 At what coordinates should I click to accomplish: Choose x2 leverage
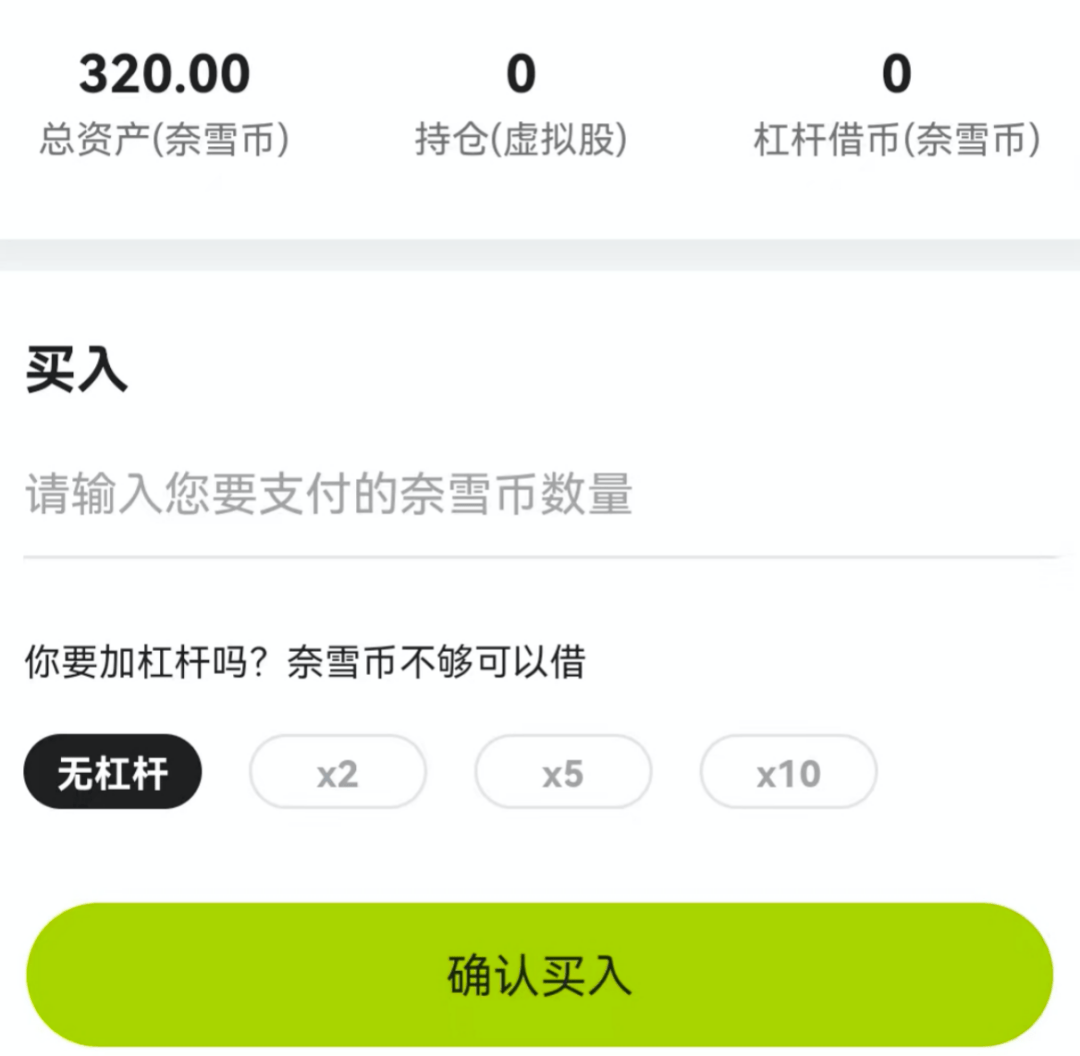pyautogui.click(x=338, y=773)
